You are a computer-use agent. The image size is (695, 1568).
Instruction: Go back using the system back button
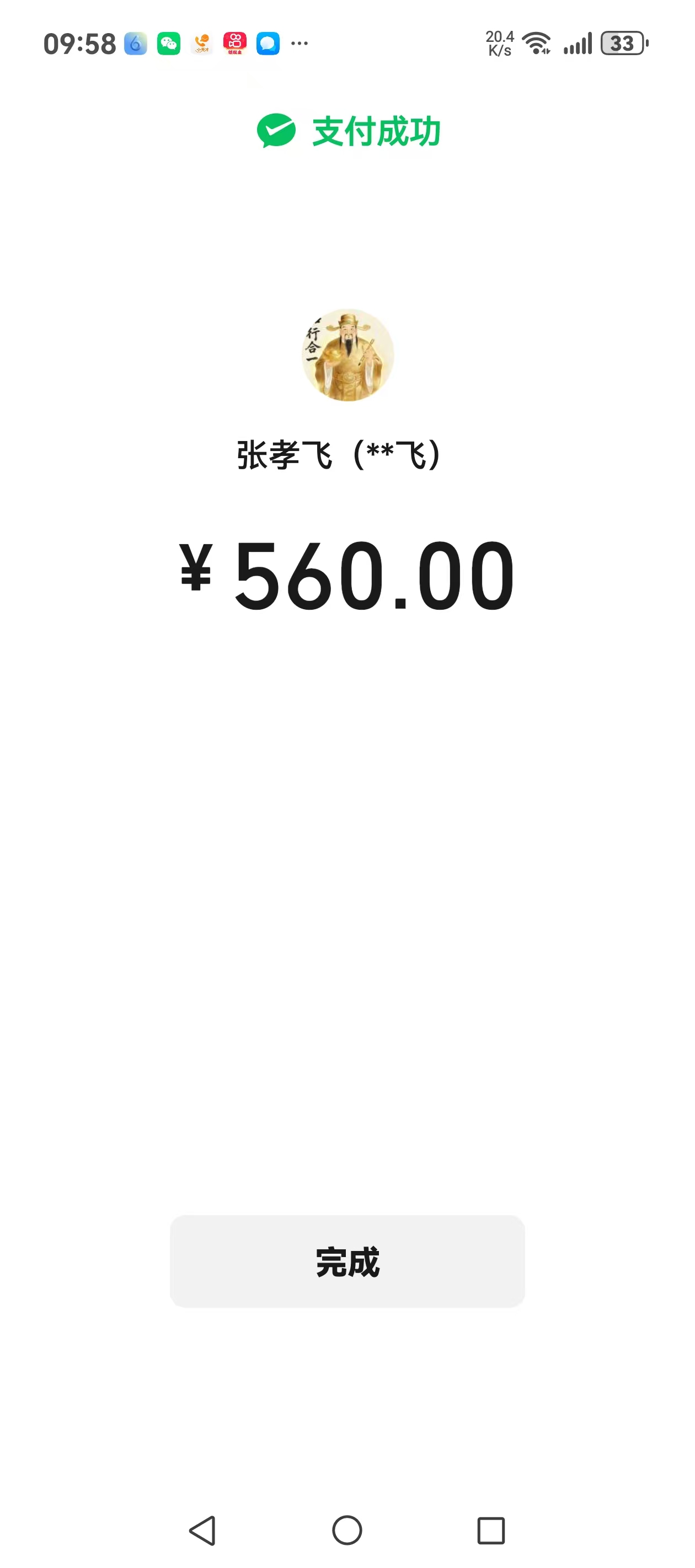(203, 1531)
